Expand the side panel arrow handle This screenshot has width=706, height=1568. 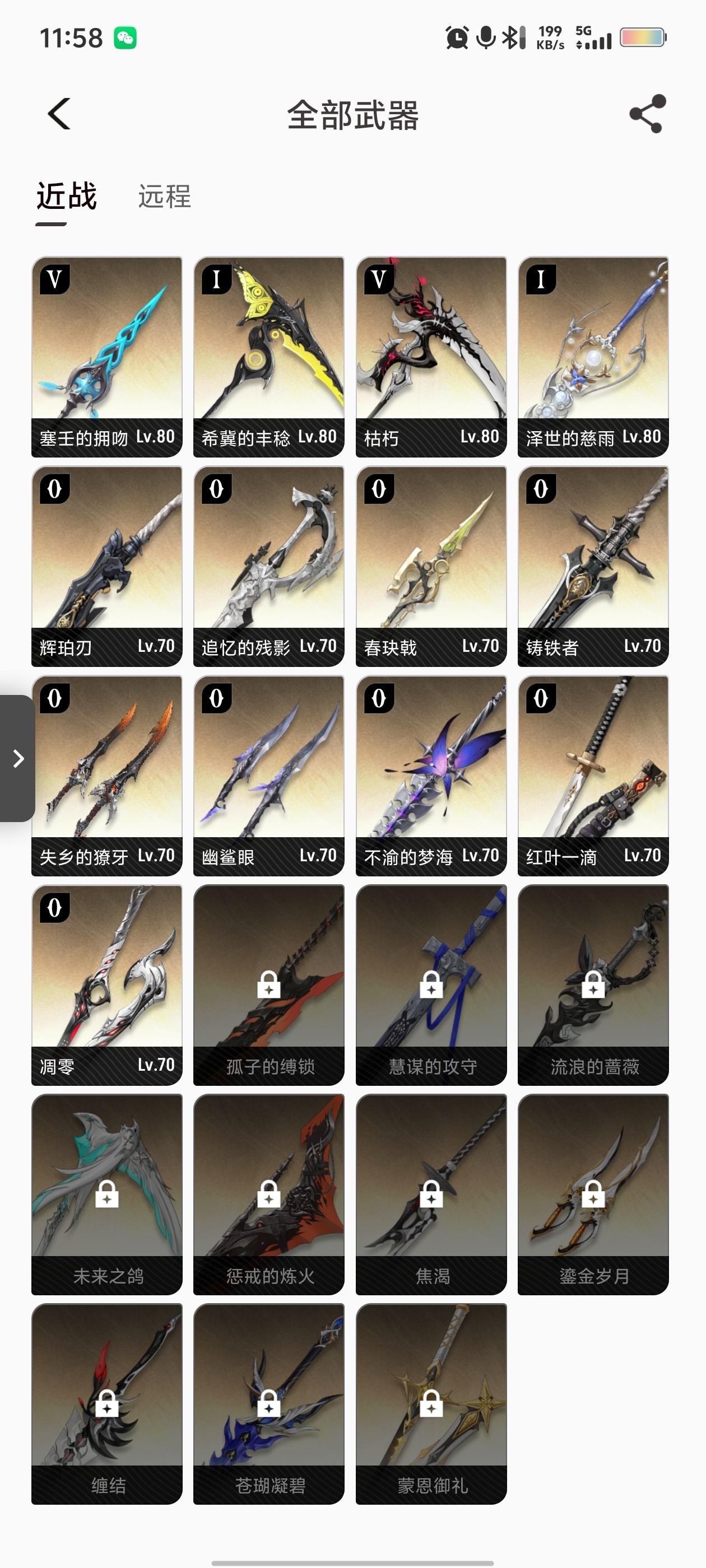click(18, 758)
